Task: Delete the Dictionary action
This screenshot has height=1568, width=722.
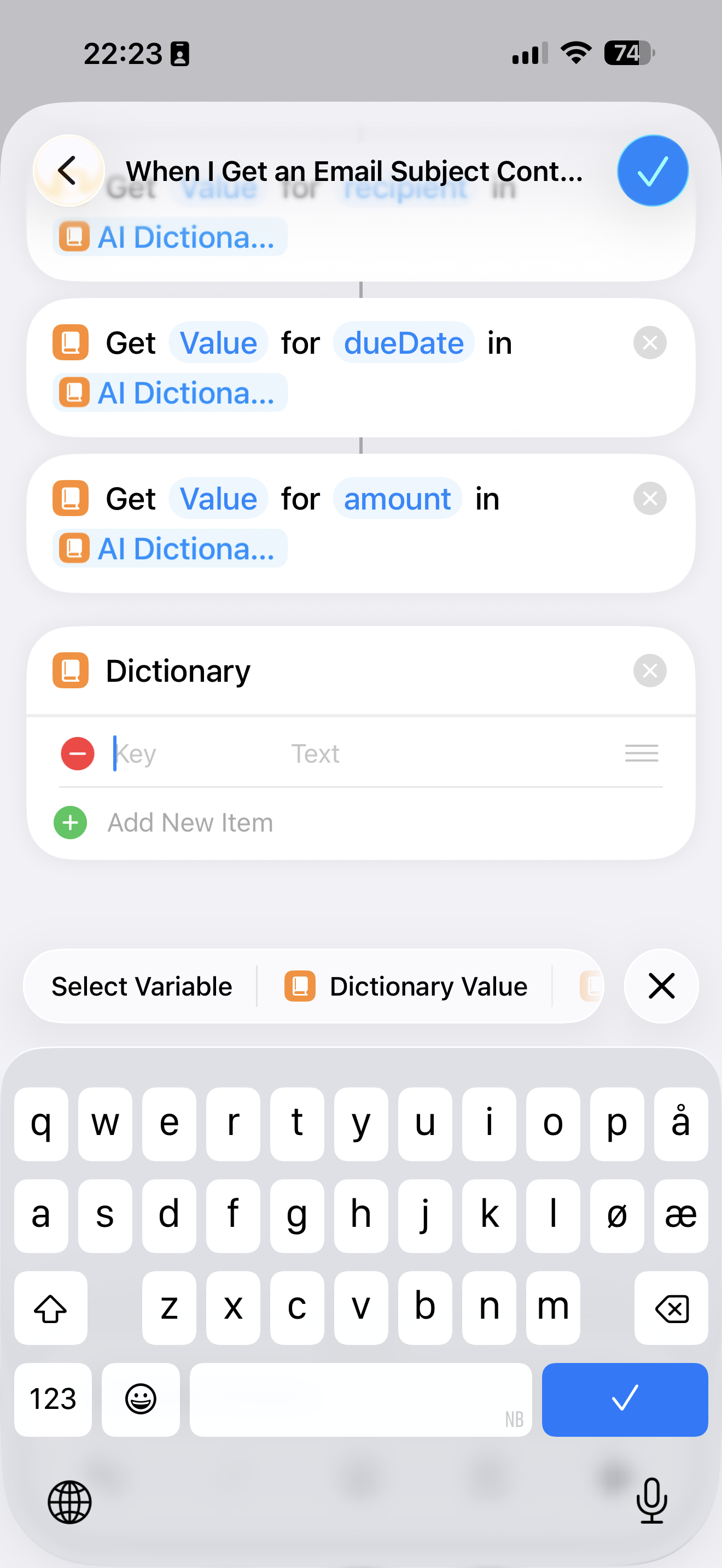Action: [x=650, y=671]
